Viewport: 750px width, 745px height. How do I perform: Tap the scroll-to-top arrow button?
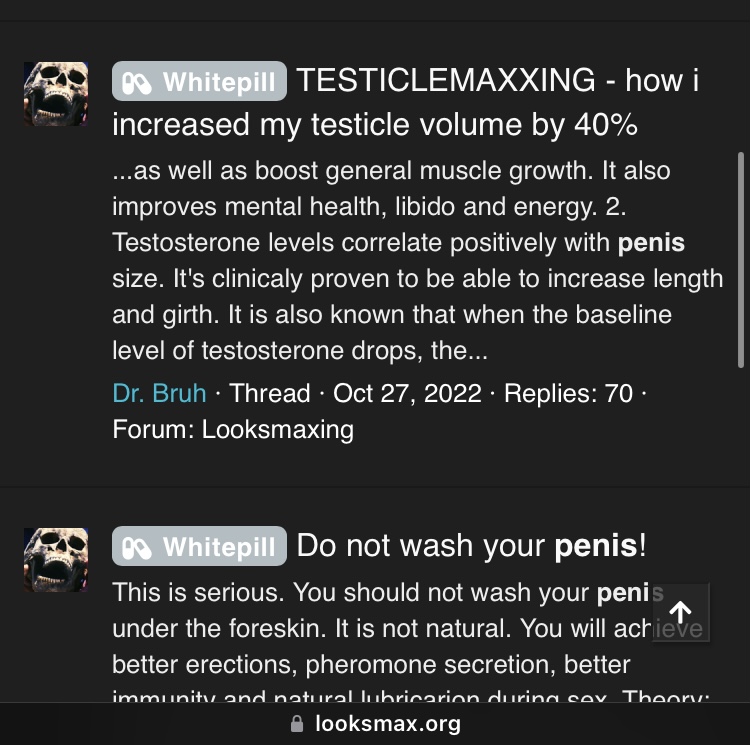coord(681,612)
